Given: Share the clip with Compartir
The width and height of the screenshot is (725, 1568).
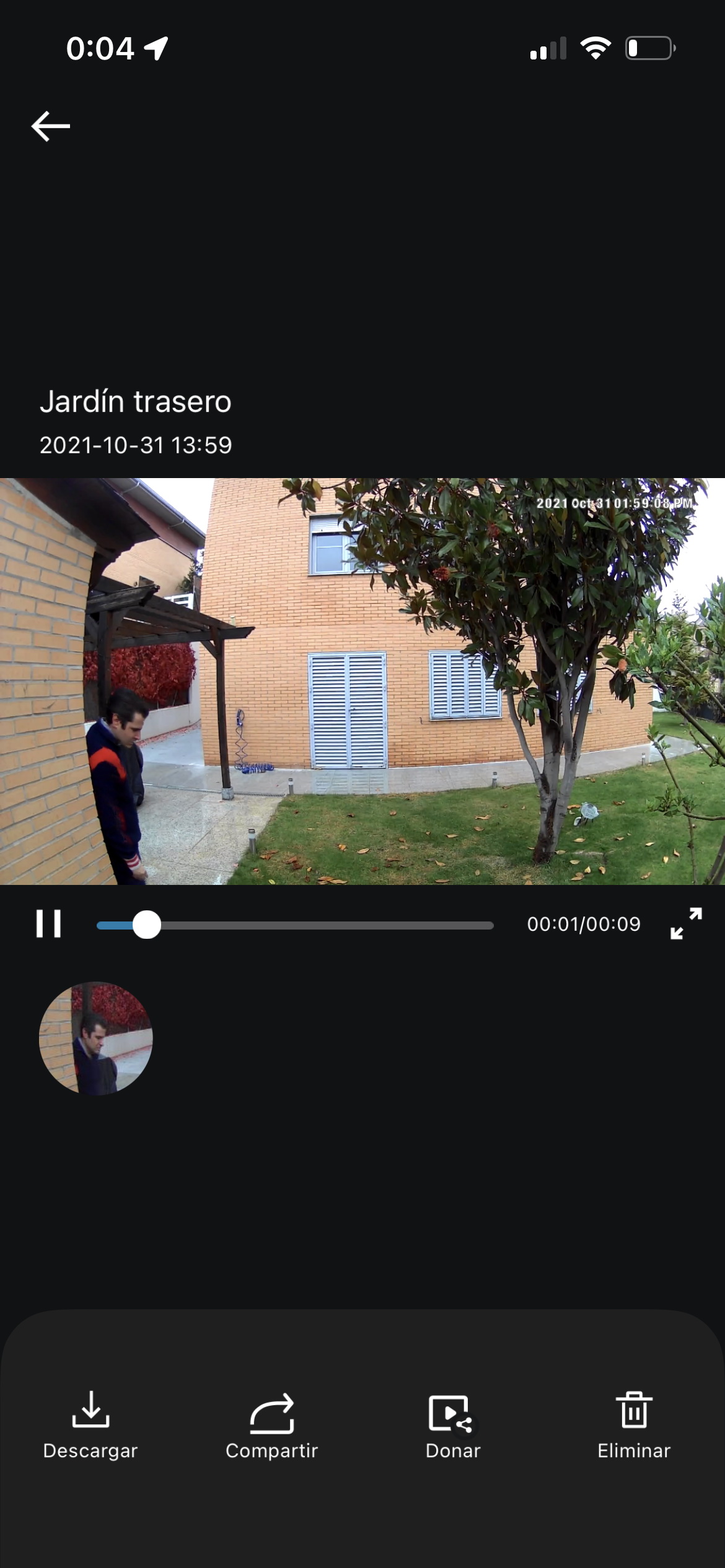Looking at the screenshot, I should (271, 1426).
